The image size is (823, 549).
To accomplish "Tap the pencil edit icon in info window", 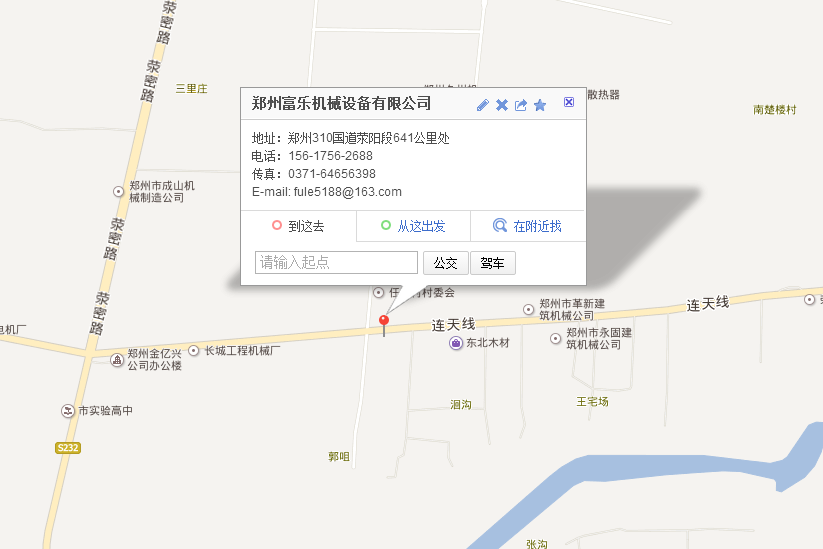I will tap(483, 105).
